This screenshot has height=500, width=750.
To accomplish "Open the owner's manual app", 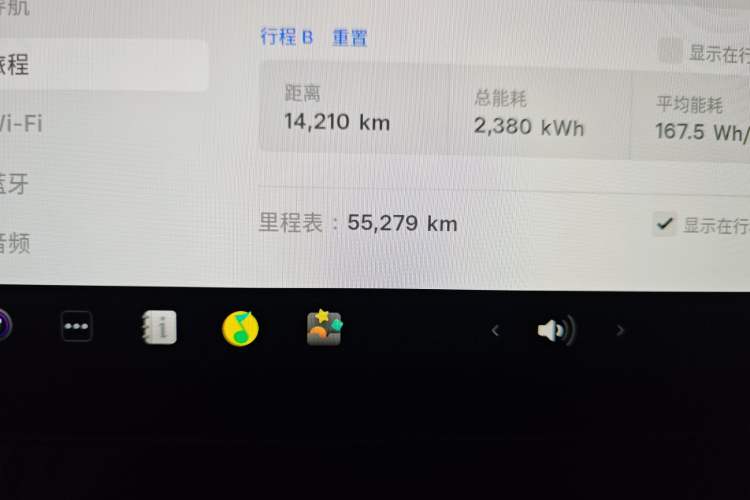I will [x=159, y=327].
